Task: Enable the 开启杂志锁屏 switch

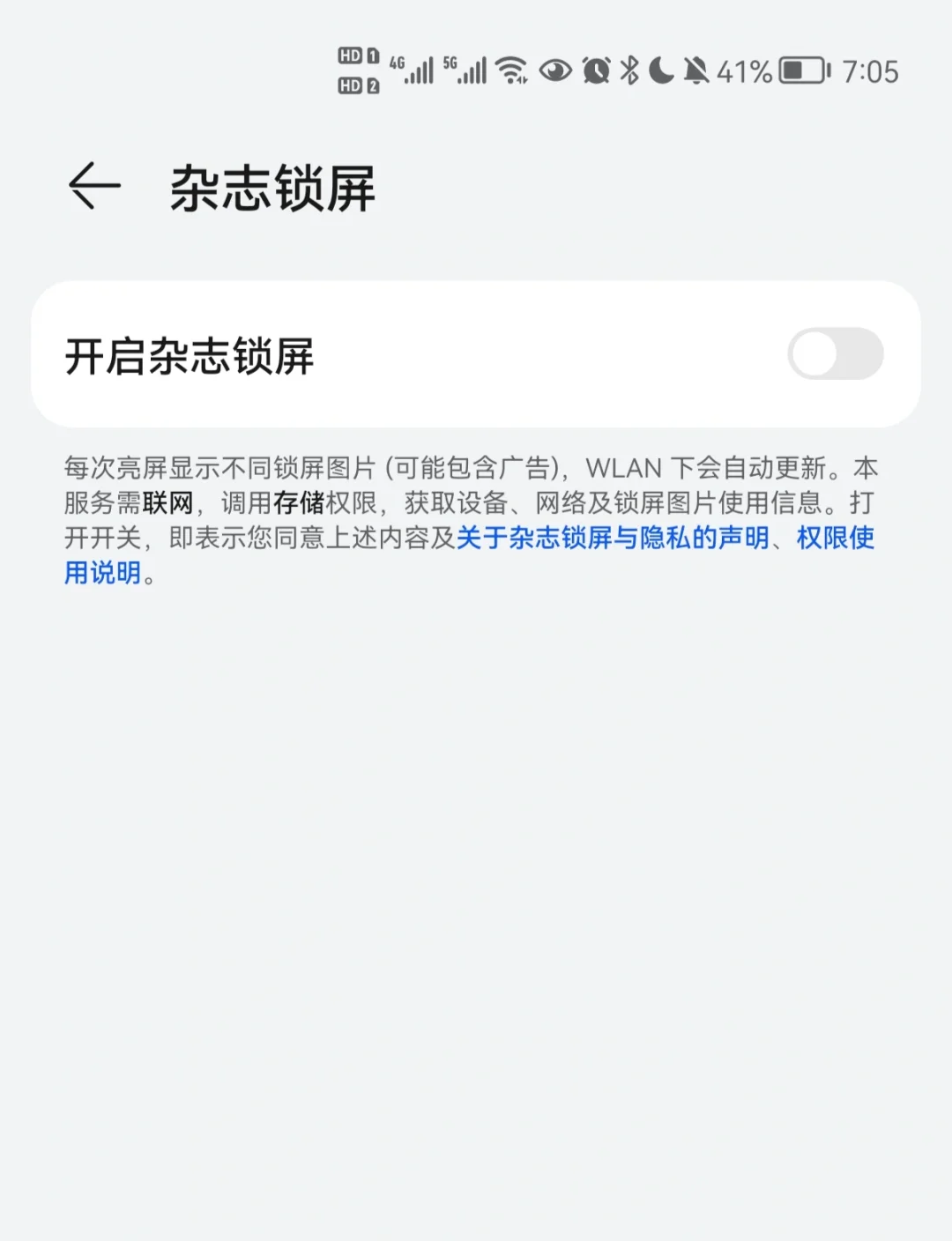Action: [x=835, y=354]
